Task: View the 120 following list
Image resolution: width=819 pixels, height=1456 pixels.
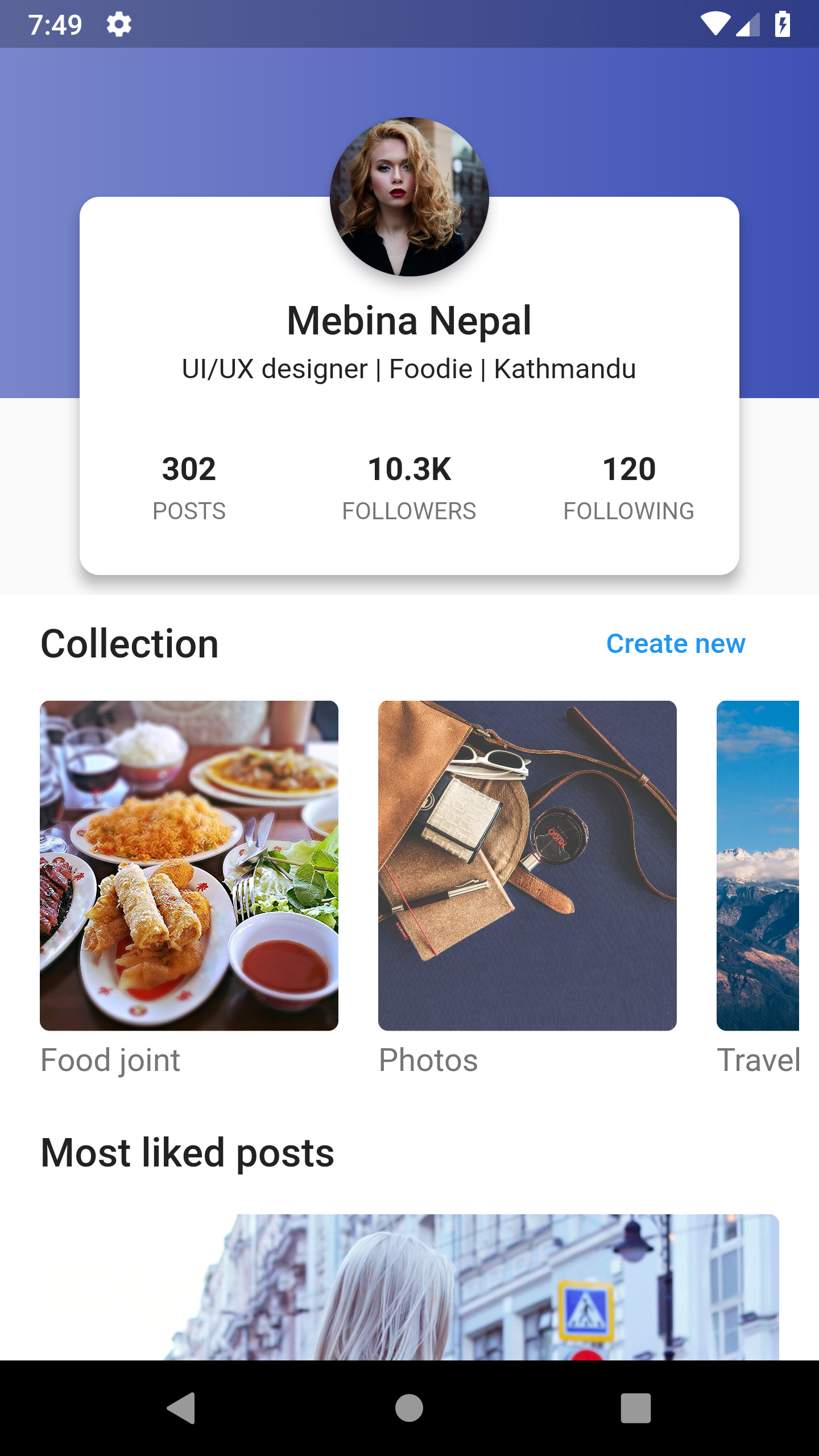Action: point(629,487)
